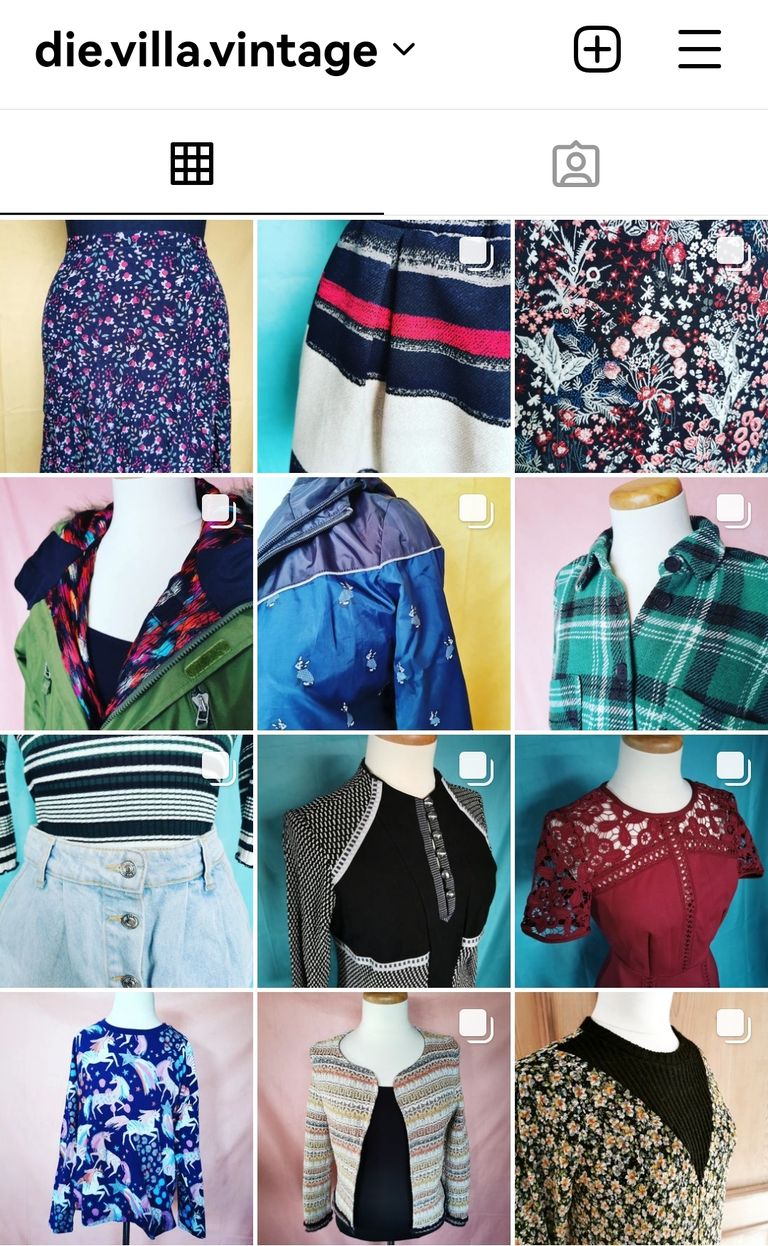Open the floral top with black knit post
The height and width of the screenshot is (1246, 768).
point(641,1118)
